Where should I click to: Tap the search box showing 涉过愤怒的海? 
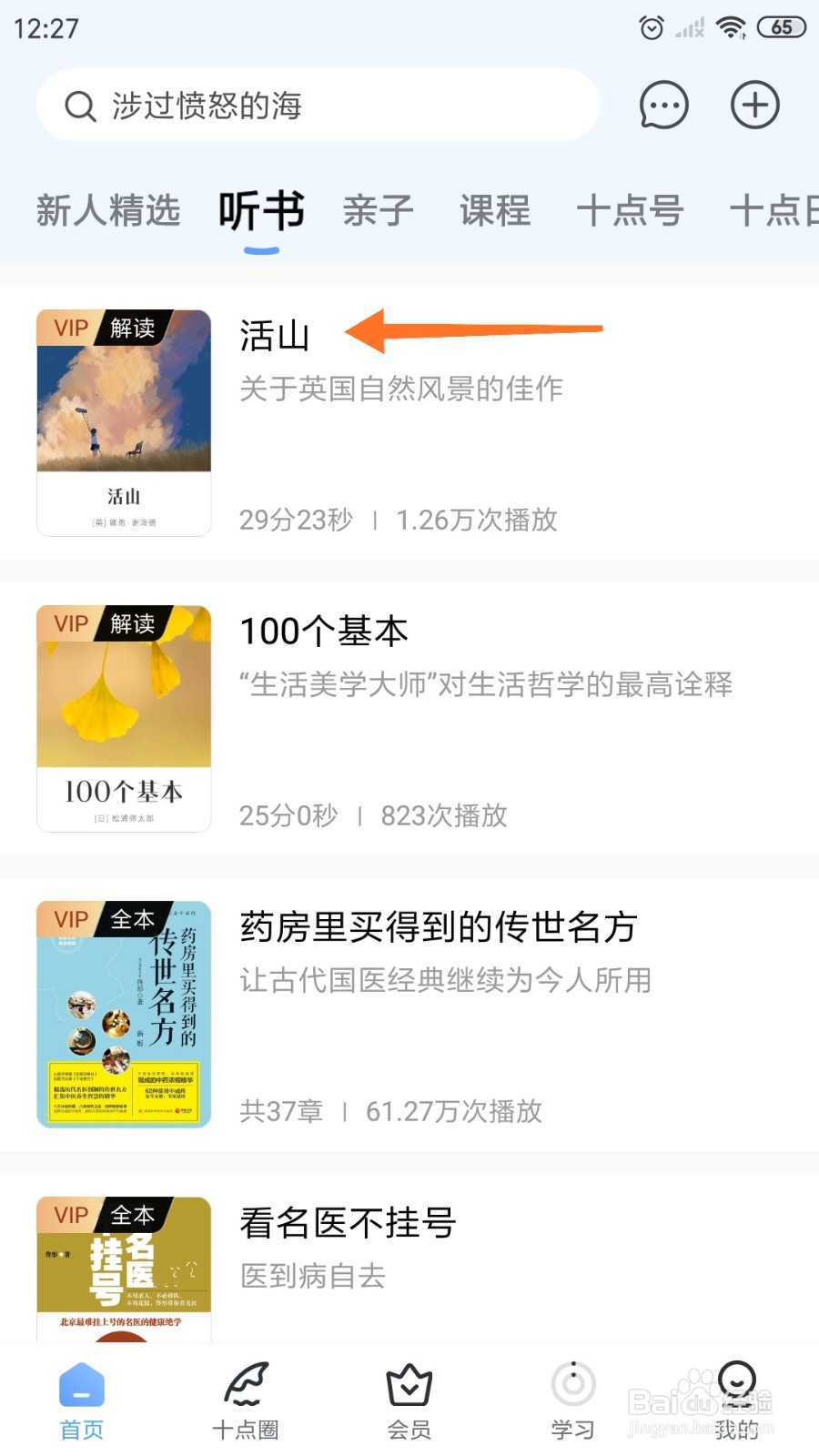pos(318,106)
